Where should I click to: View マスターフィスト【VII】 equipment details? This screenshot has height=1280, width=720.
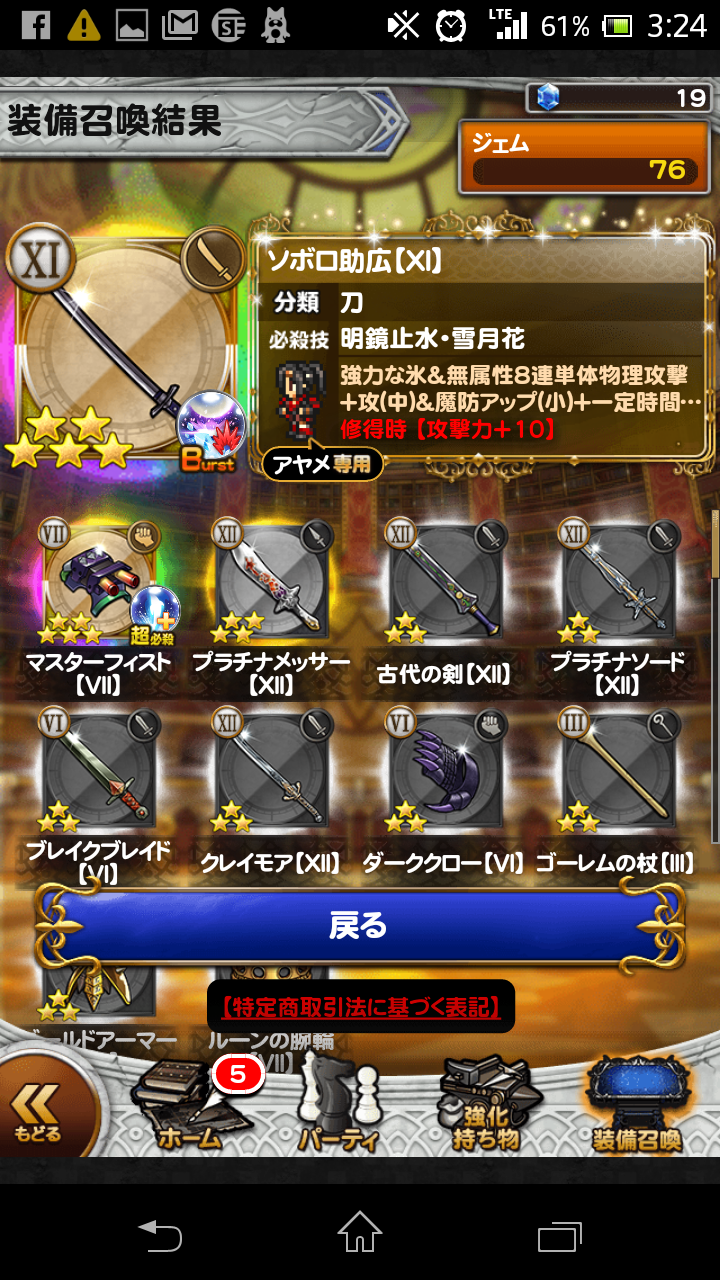(x=98, y=585)
